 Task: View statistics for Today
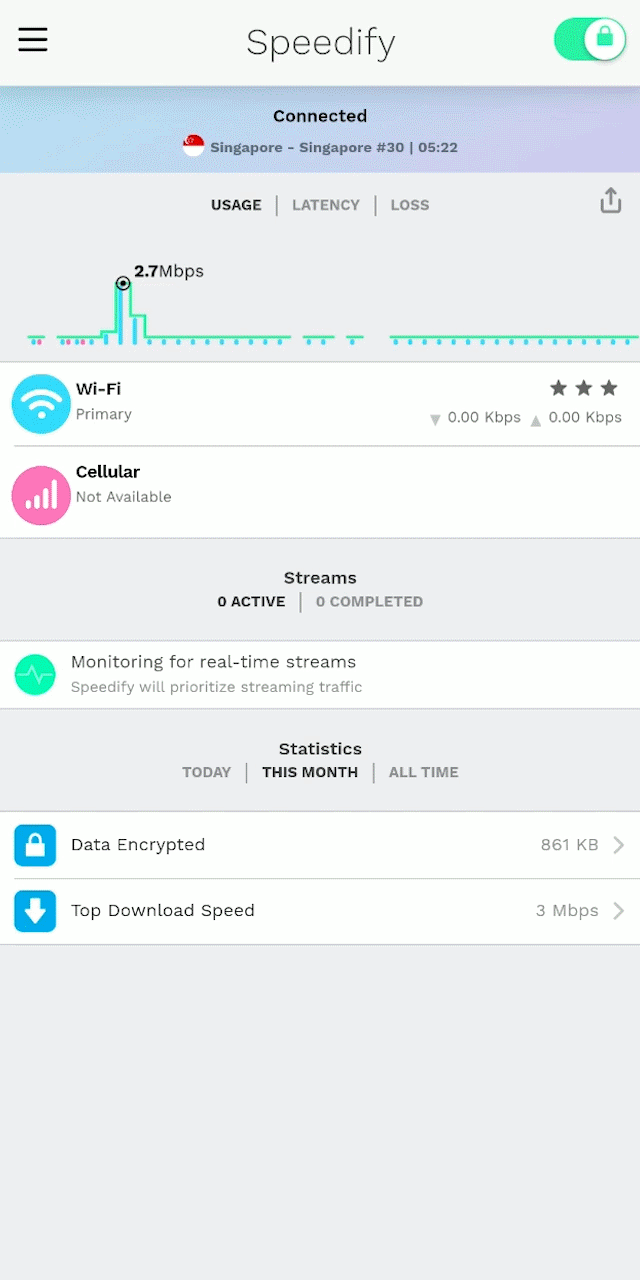tap(206, 772)
